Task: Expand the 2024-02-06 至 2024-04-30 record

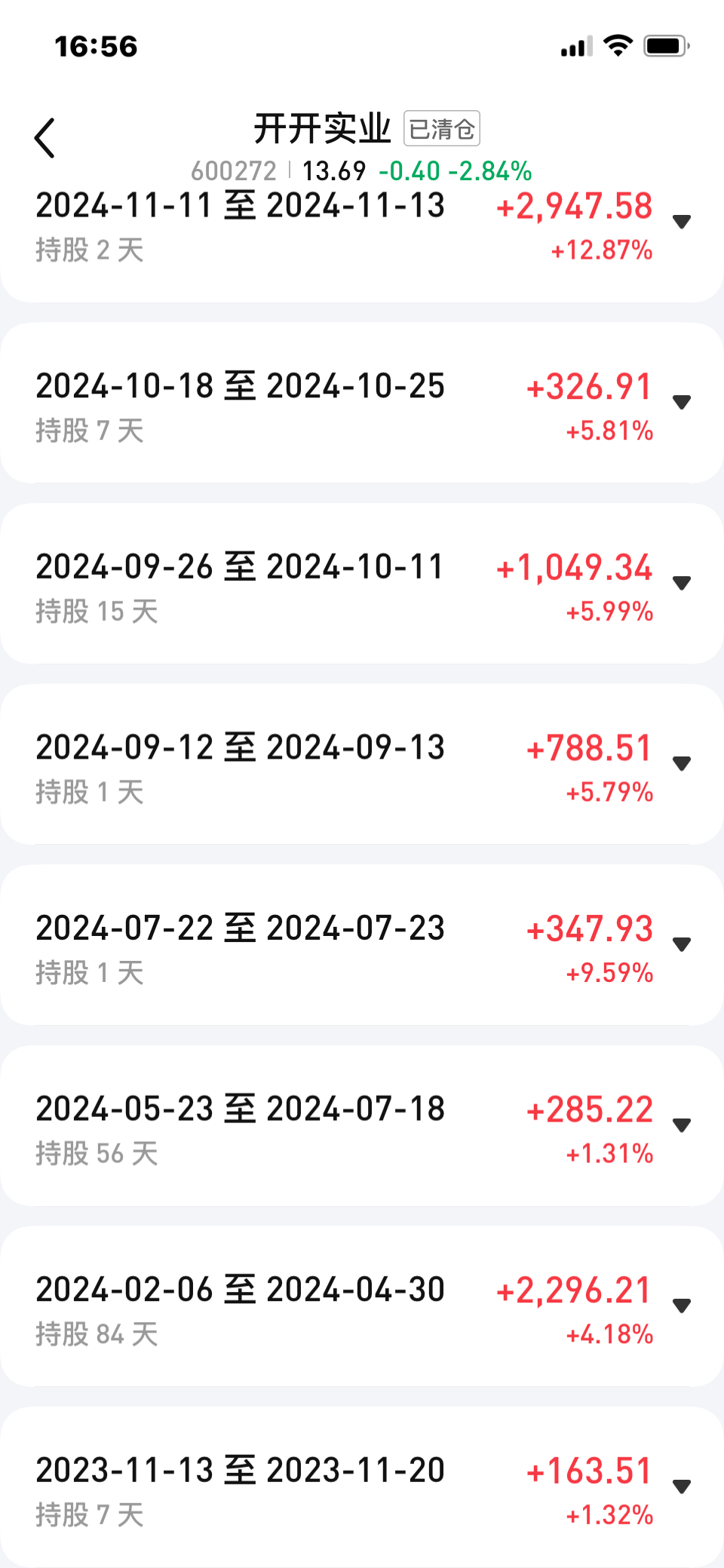Action: 682,1306
